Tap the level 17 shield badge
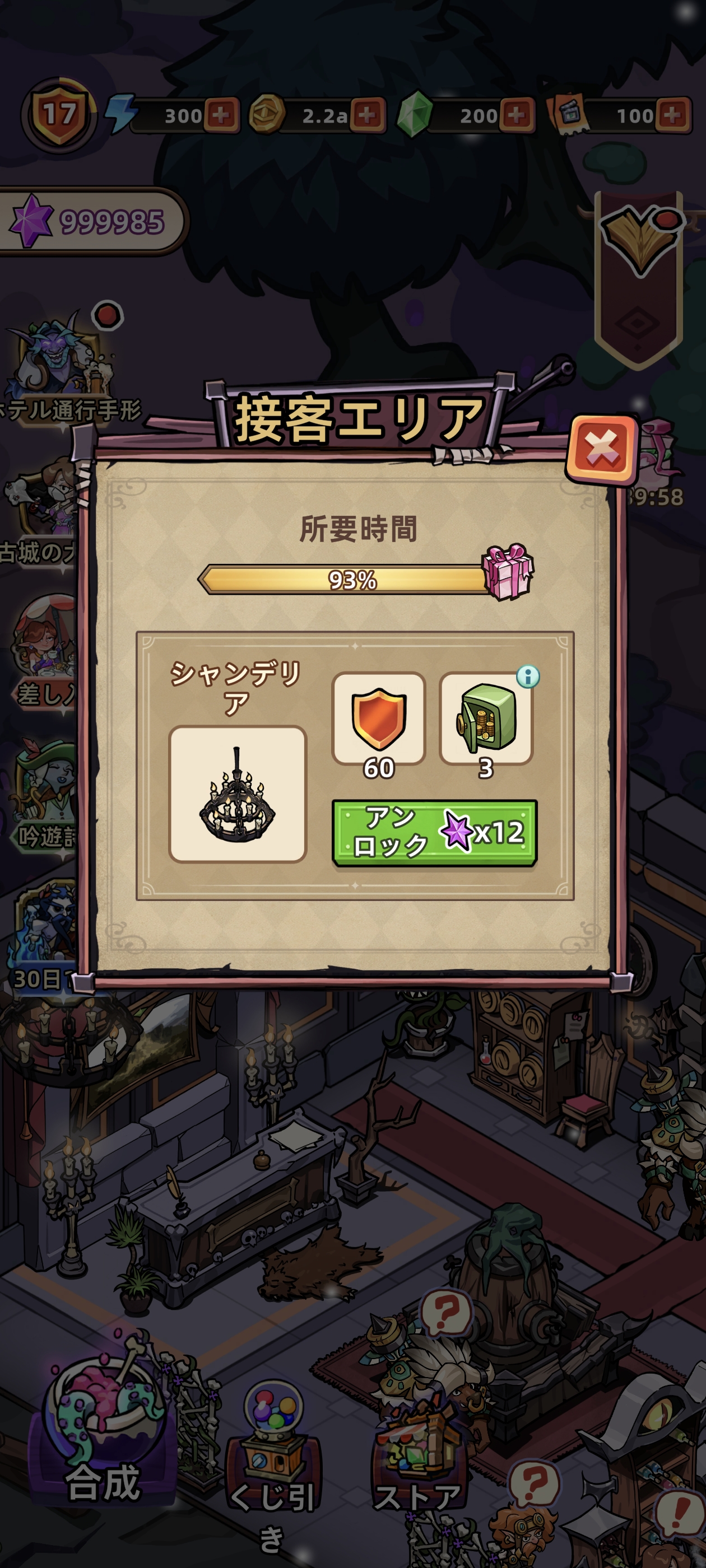The width and height of the screenshot is (706, 1568). pyautogui.click(x=59, y=114)
